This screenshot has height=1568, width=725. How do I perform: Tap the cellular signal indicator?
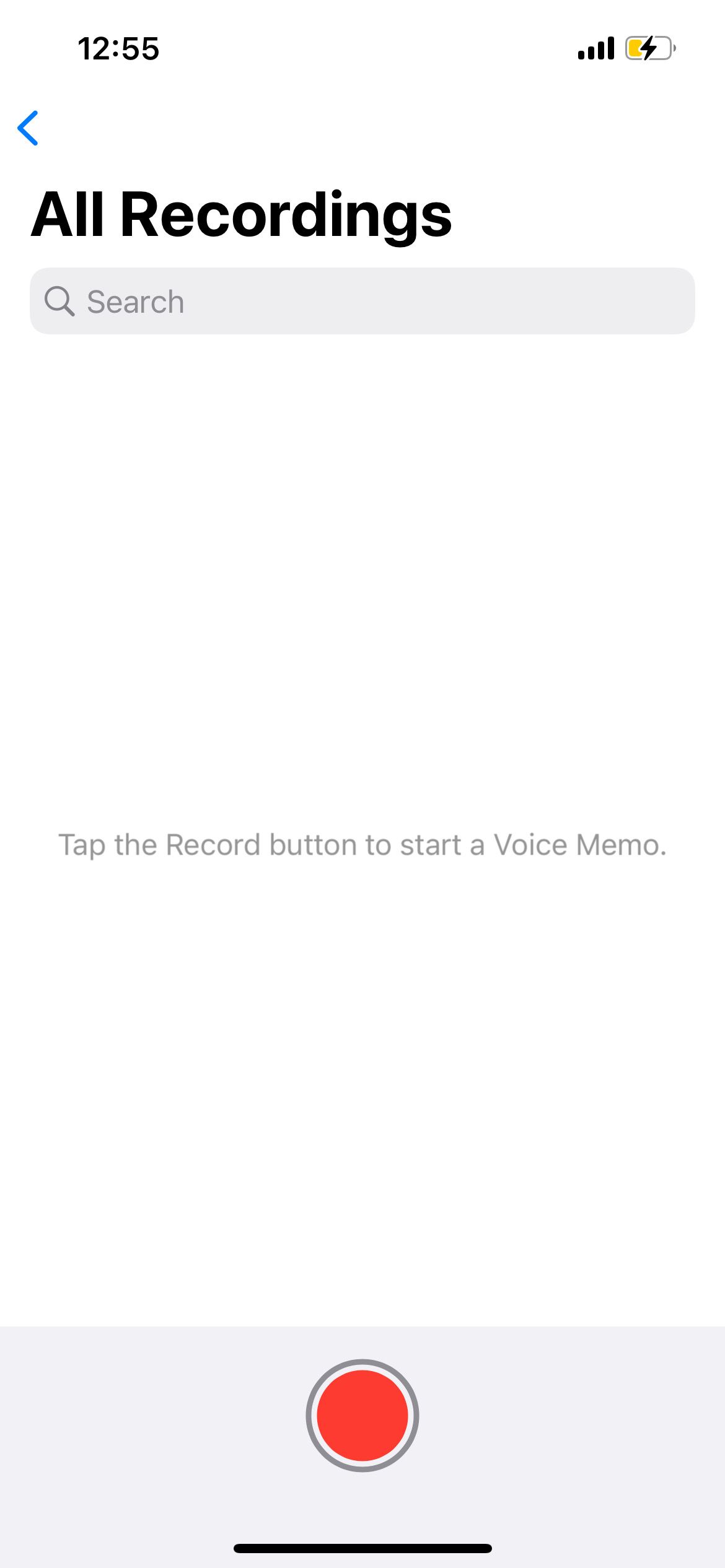pos(596,48)
